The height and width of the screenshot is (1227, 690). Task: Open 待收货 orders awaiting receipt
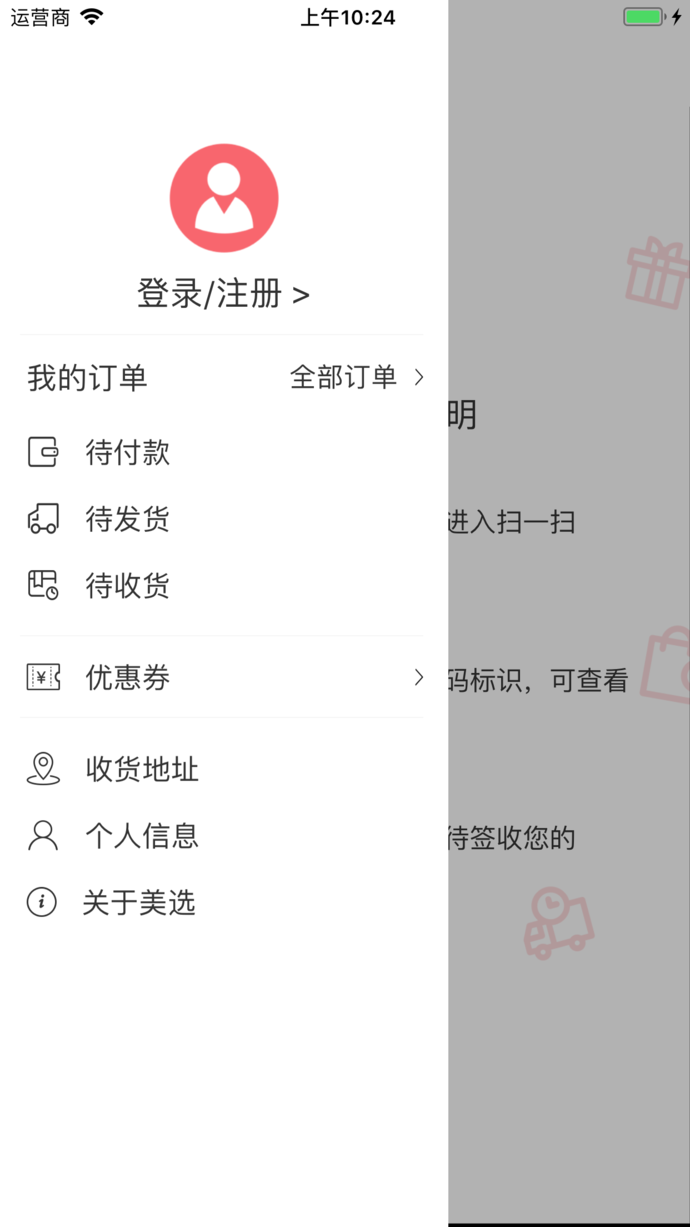pos(126,585)
